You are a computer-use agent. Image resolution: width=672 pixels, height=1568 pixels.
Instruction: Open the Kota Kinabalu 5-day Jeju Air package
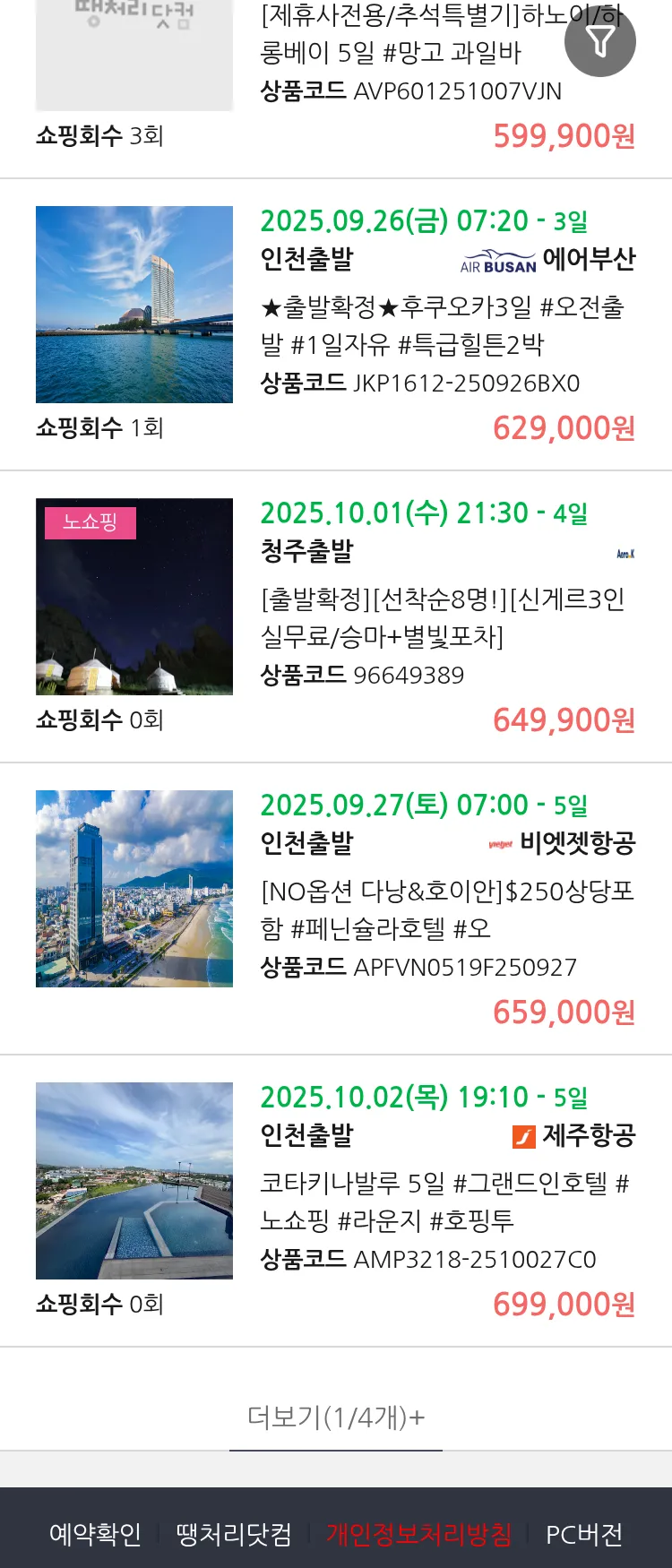coord(444,1202)
